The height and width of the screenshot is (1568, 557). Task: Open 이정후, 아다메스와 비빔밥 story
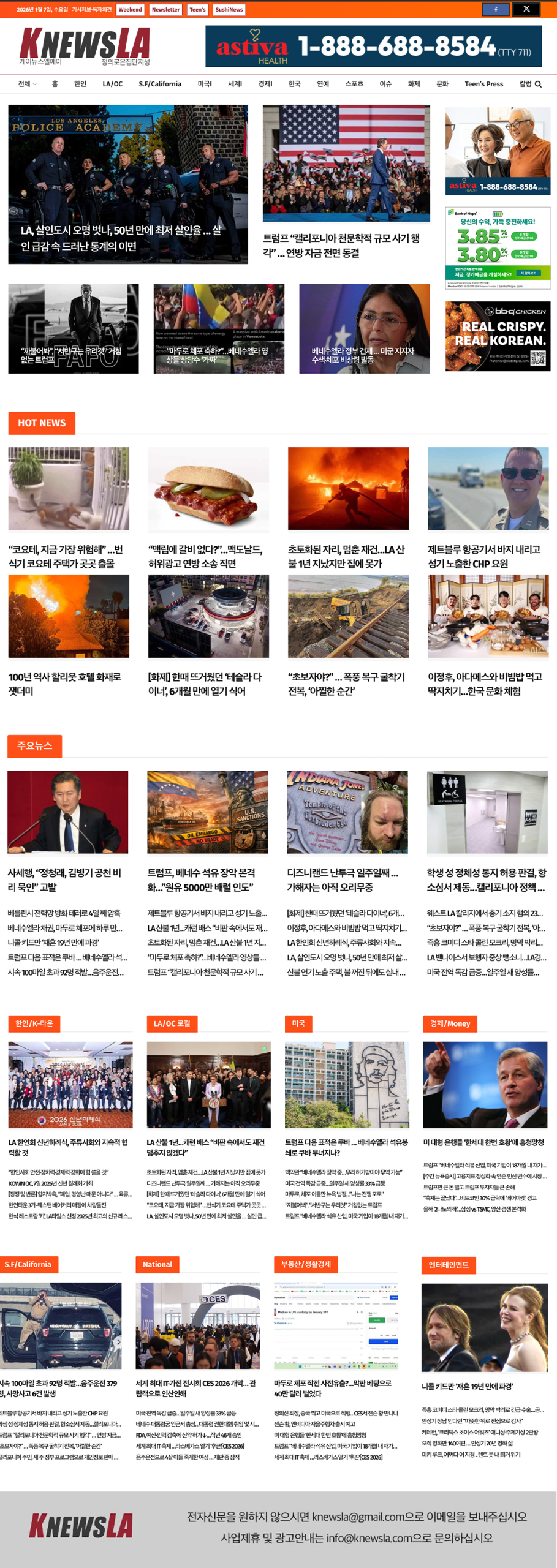click(485, 684)
